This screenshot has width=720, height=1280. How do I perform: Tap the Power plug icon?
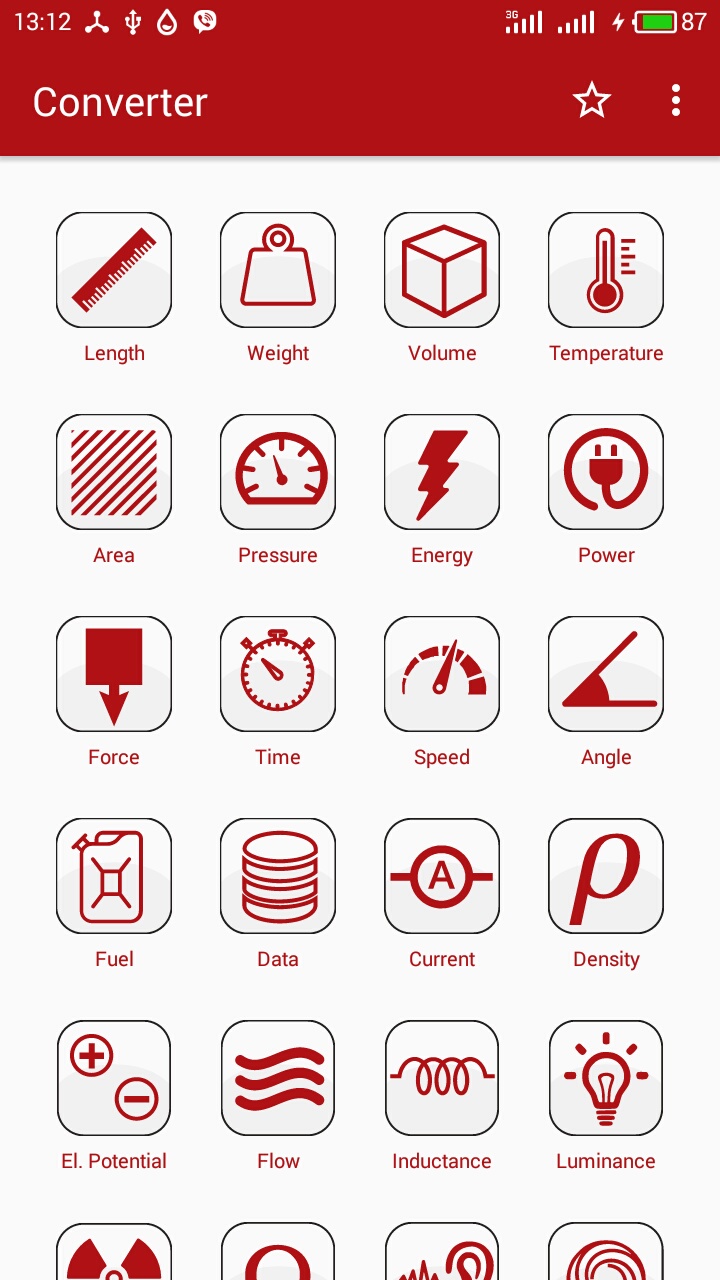[606, 471]
